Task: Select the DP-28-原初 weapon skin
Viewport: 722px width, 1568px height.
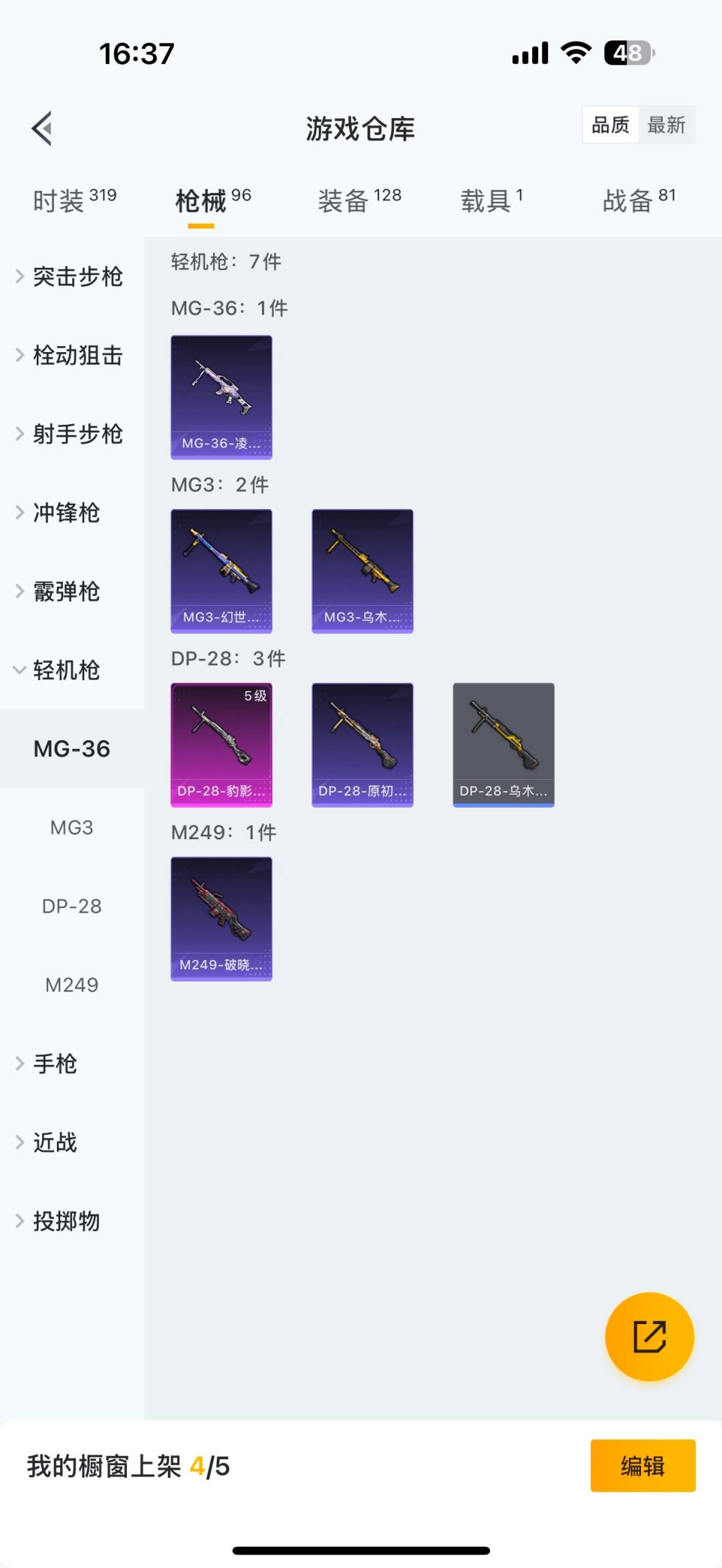Action: (x=362, y=744)
